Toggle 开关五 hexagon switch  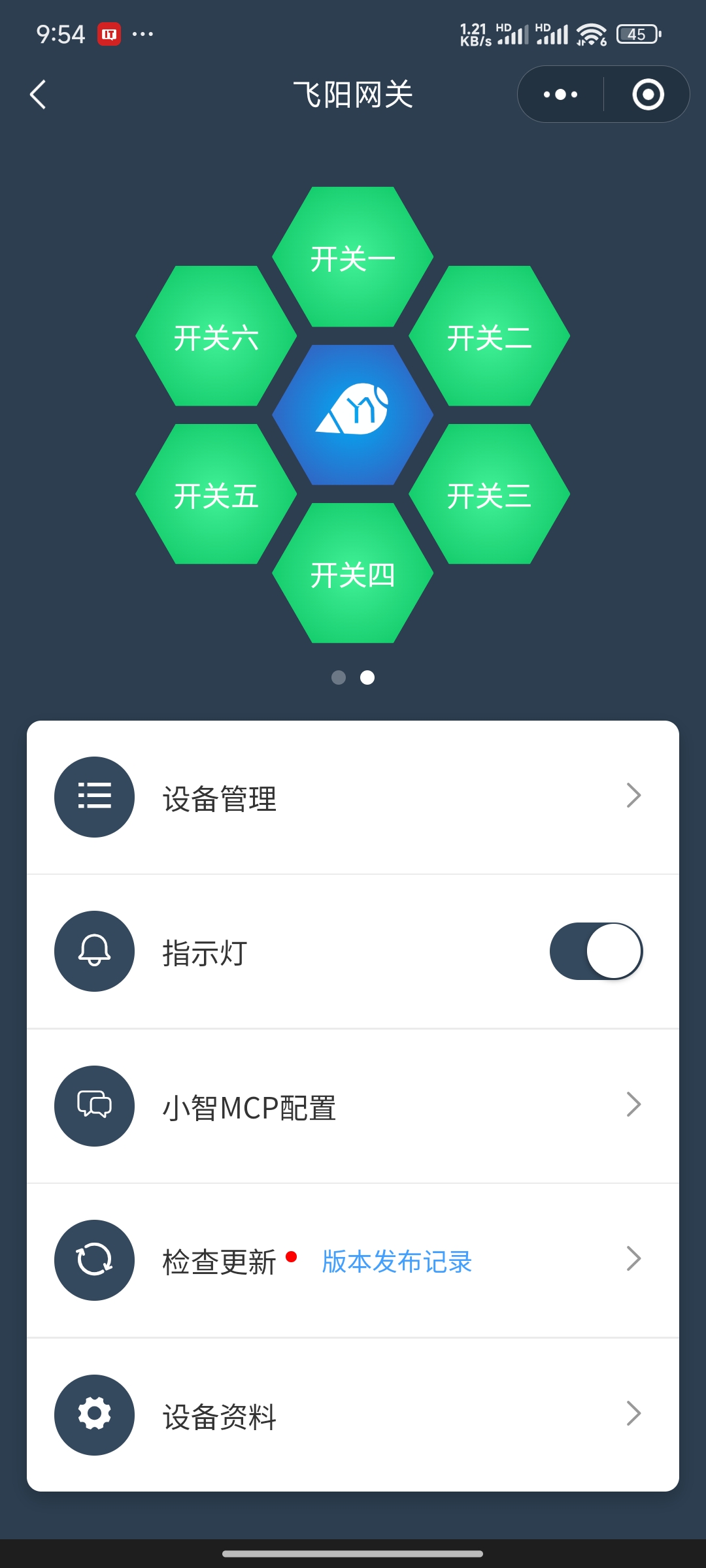coord(216,495)
